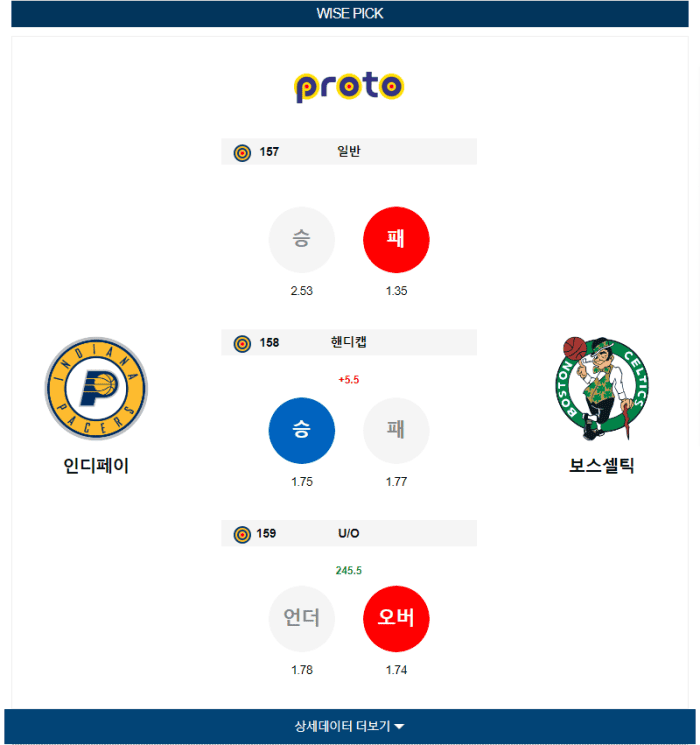Expand the 상세데이터 더보기 section

pos(349,726)
